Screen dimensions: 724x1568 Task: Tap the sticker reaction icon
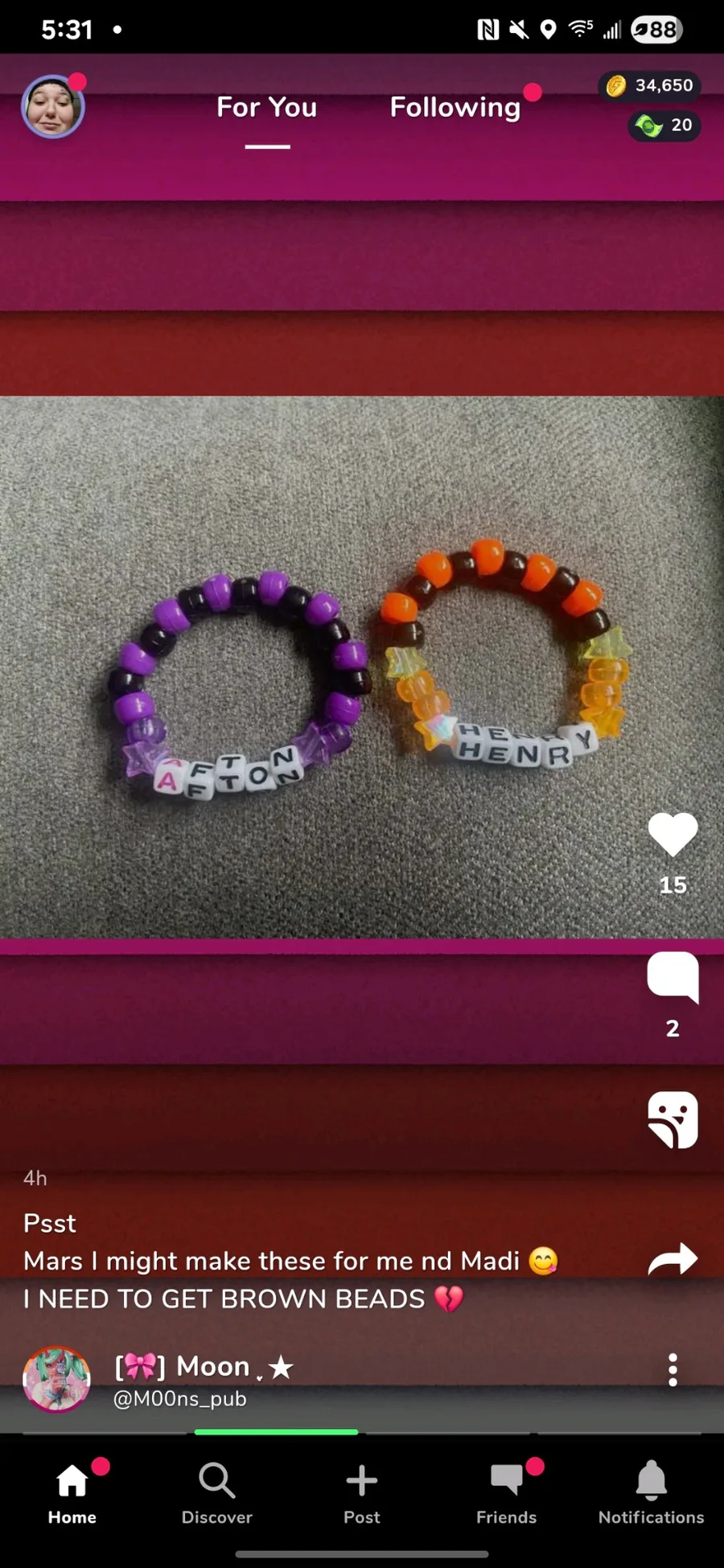pos(673,1119)
